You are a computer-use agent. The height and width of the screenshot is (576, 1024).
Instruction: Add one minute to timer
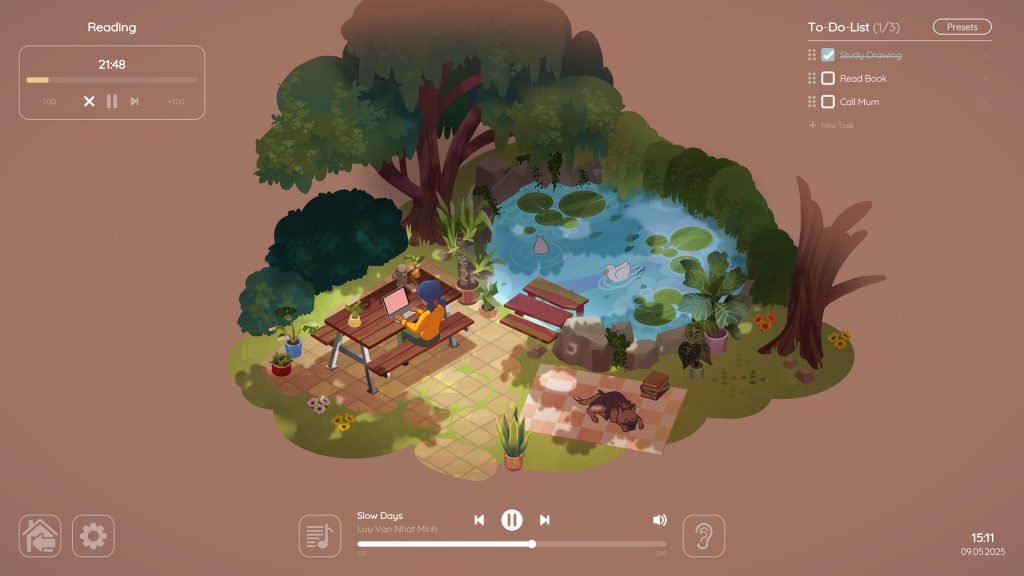[176, 101]
